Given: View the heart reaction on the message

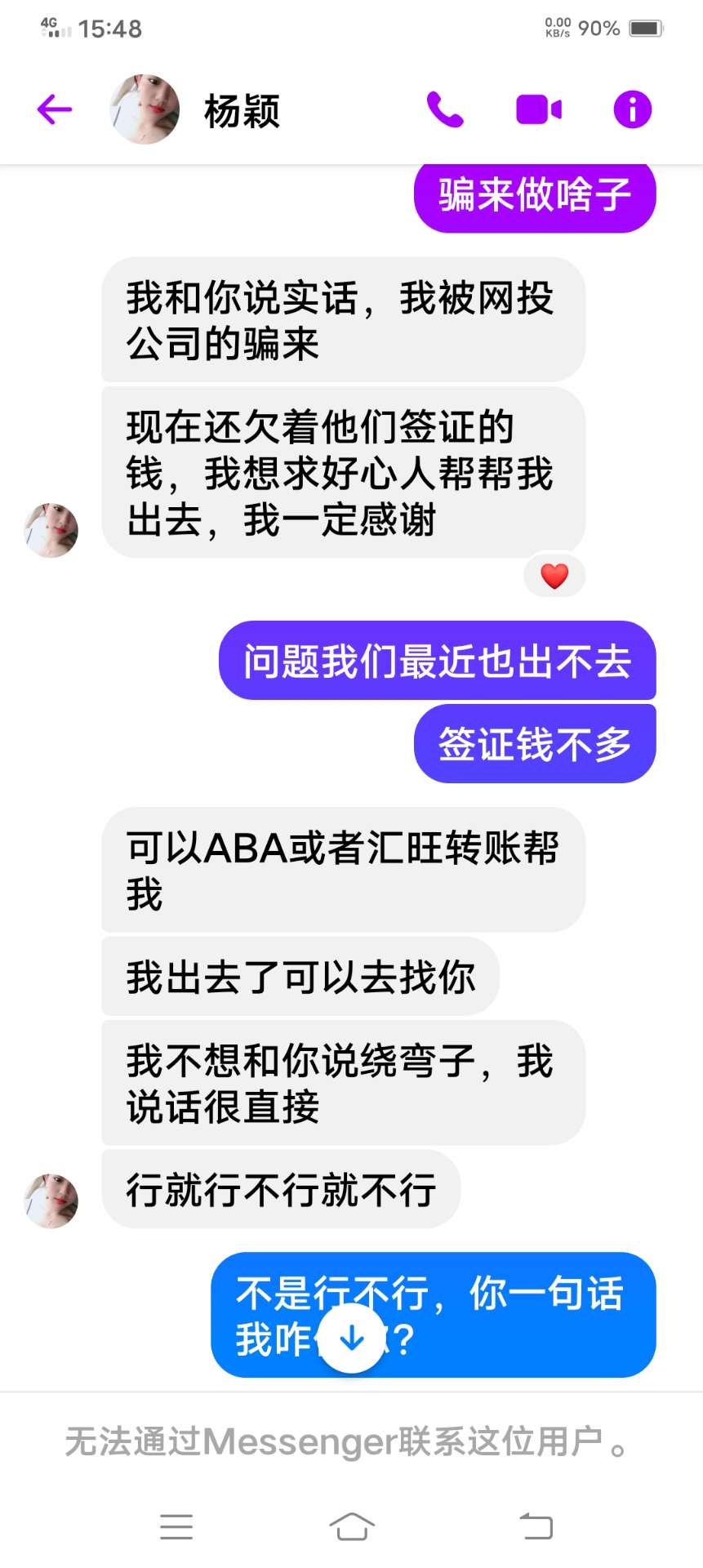Looking at the screenshot, I should 554,576.
